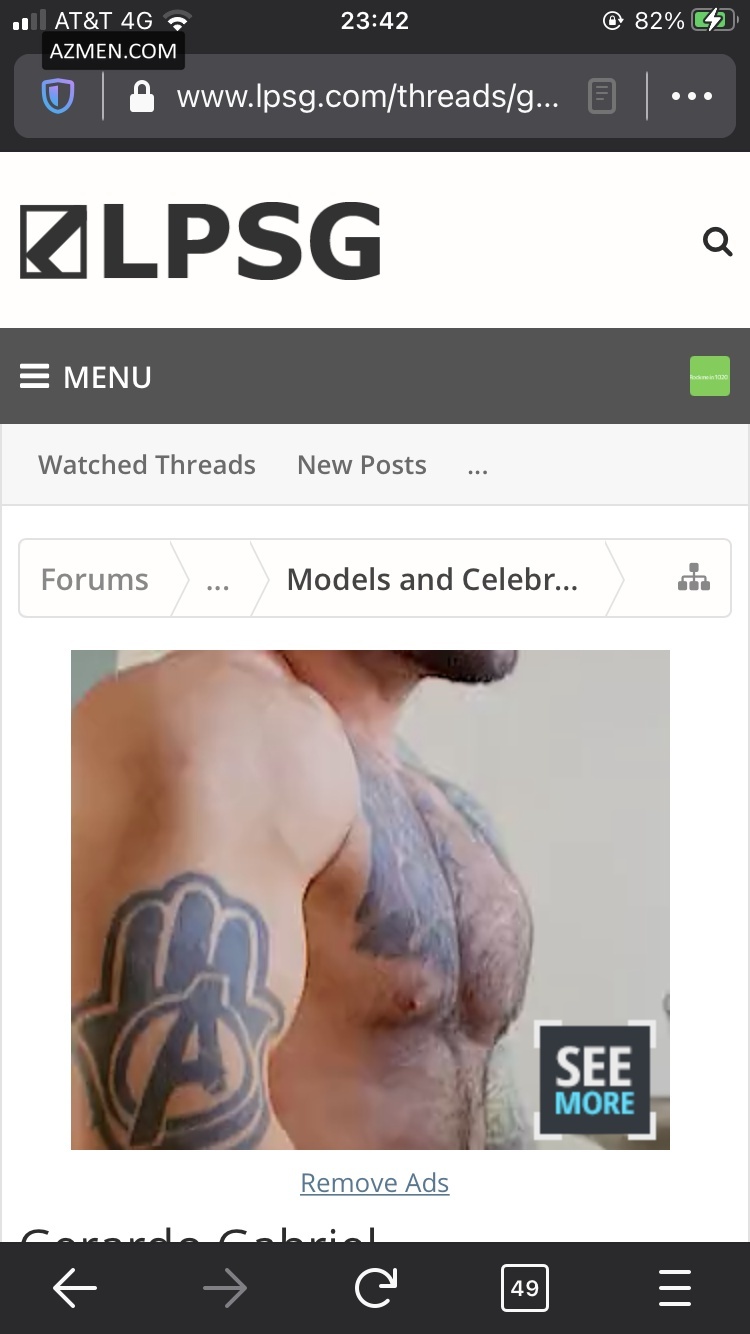Go to New Posts
The height and width of the screenshot is (1334, 750).
click(361, 465)
